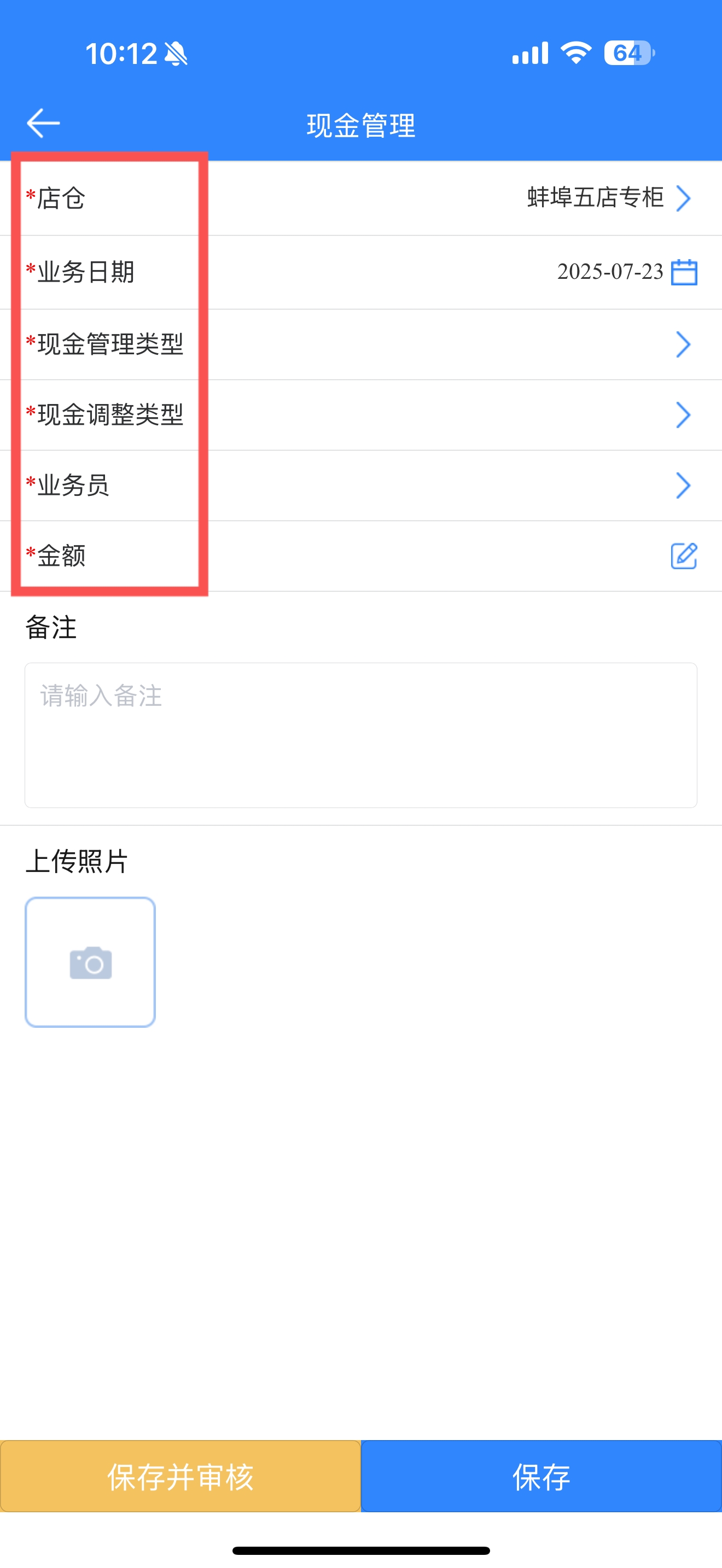The width and height of the screenshot is (722, 1568).
Task: Save the cash record with 保存
Action: point(542,1476)
